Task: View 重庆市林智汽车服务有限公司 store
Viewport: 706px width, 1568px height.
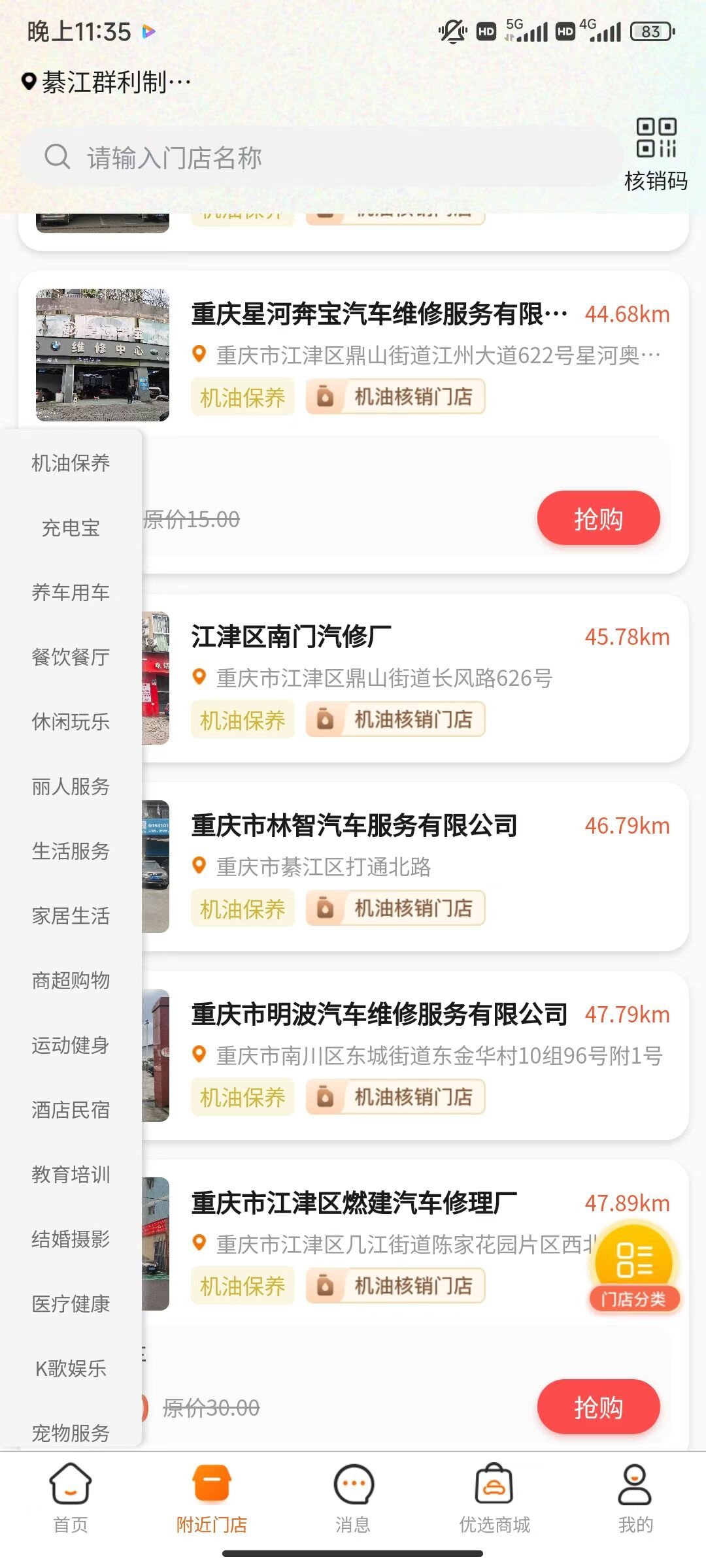Action: (354, 826)
